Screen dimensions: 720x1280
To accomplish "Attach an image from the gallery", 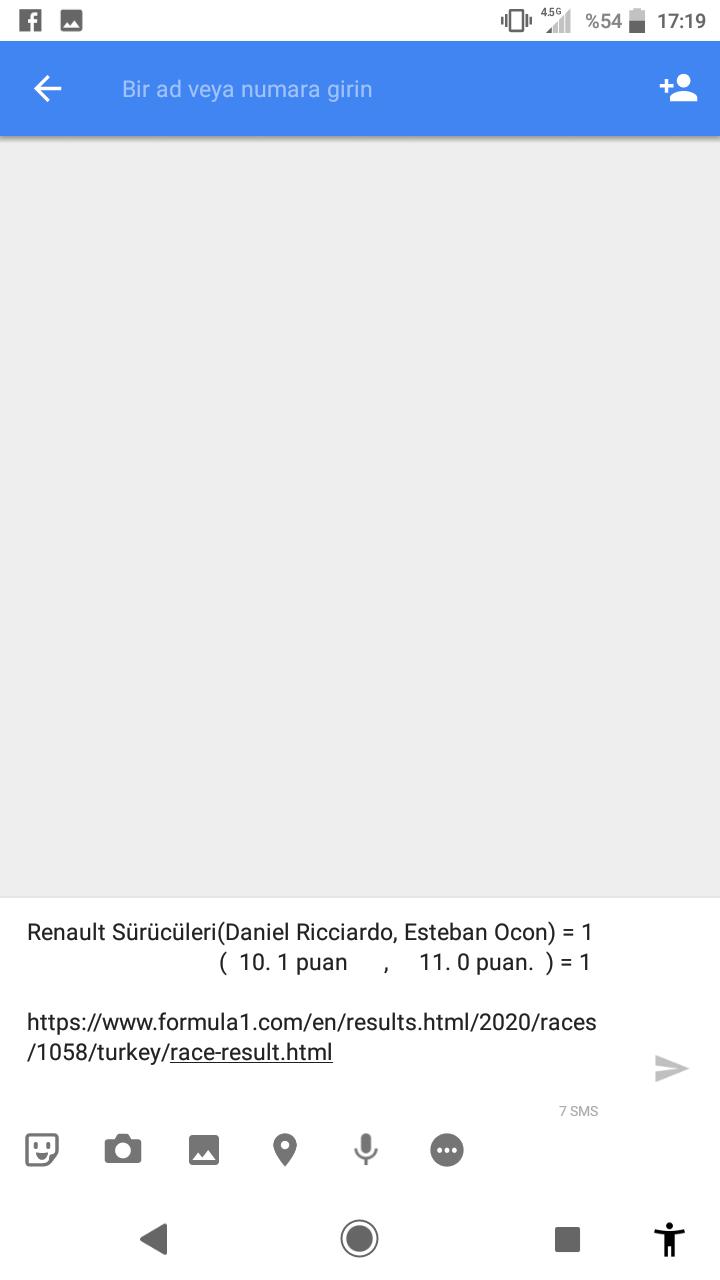I will click(204, 1150).
